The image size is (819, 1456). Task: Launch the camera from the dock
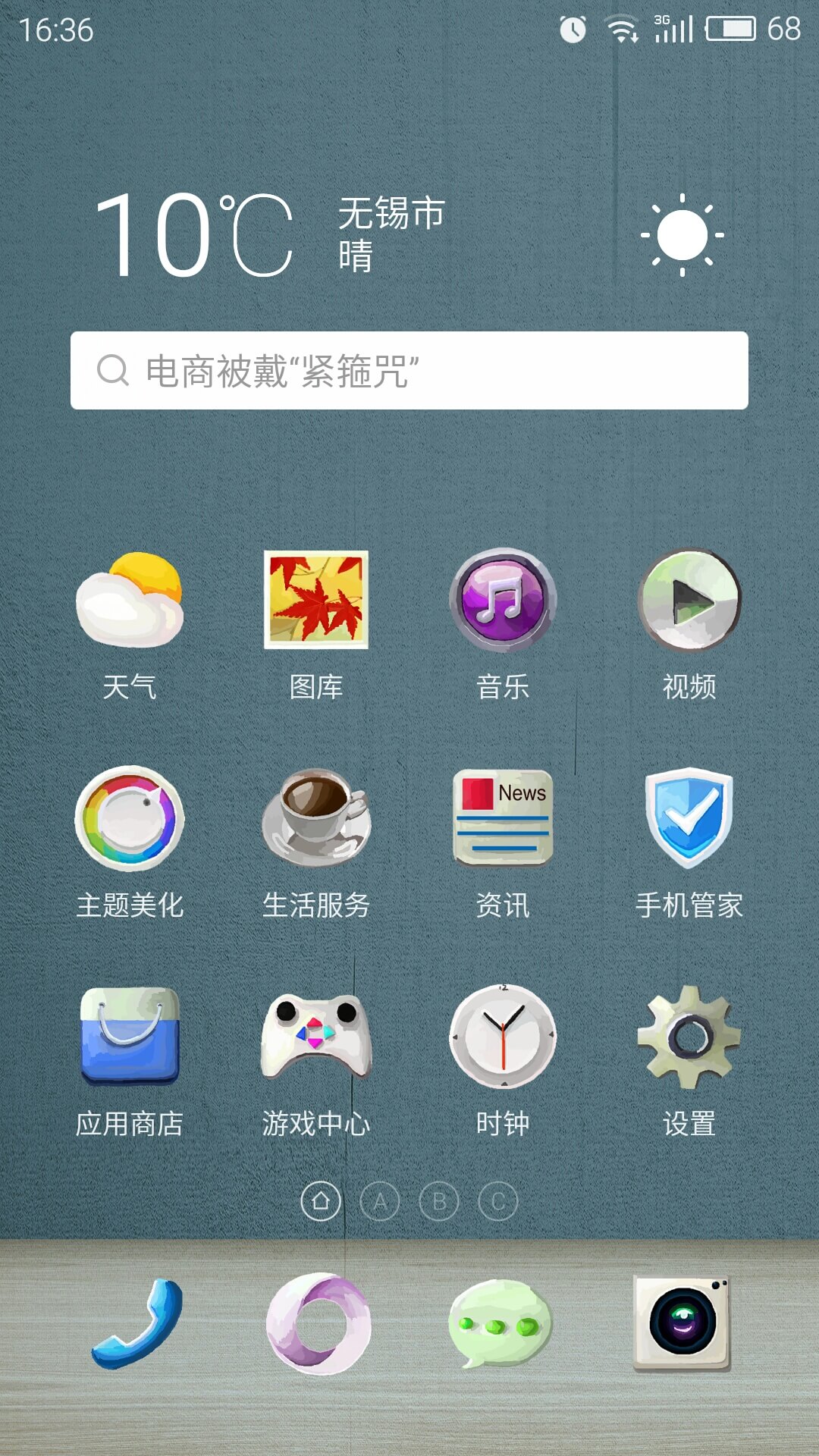click(682, 1324)
